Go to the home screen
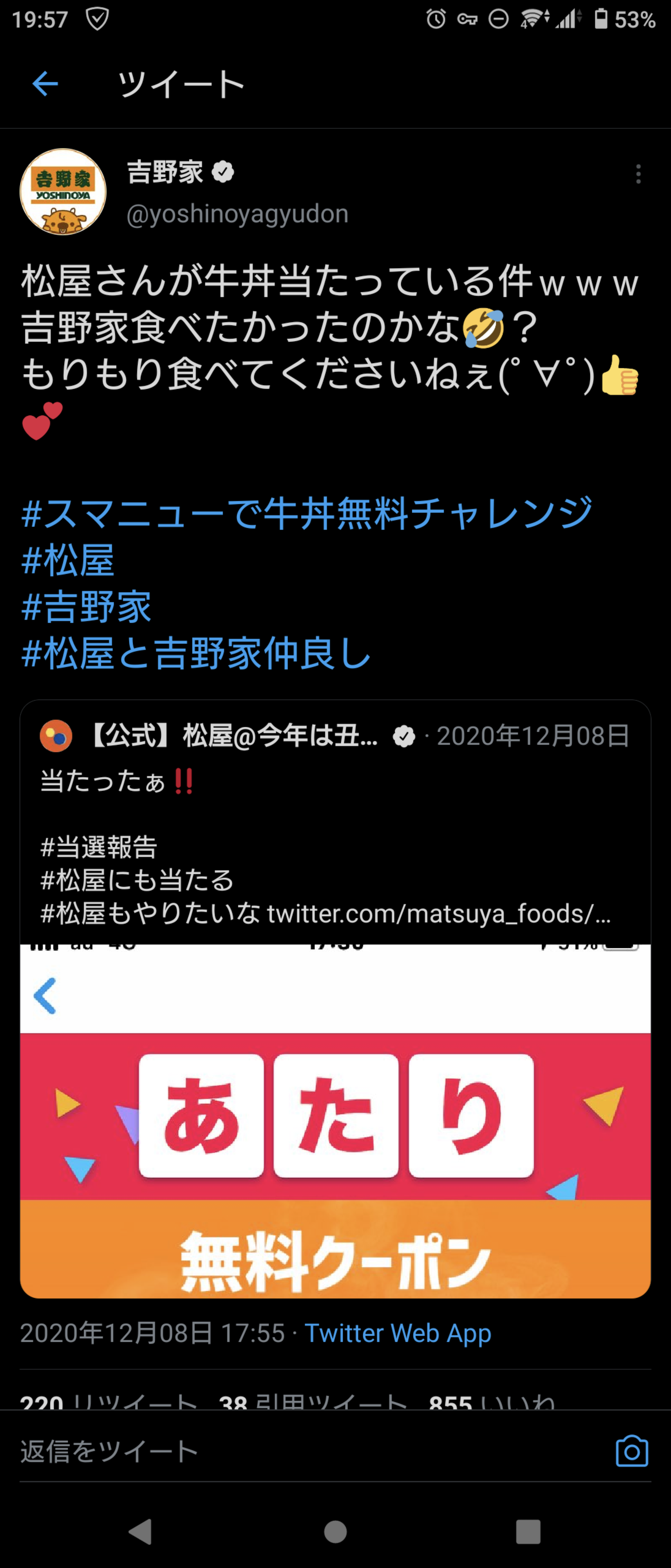This screenshot has height=1568, width=671. [335, 1532]
